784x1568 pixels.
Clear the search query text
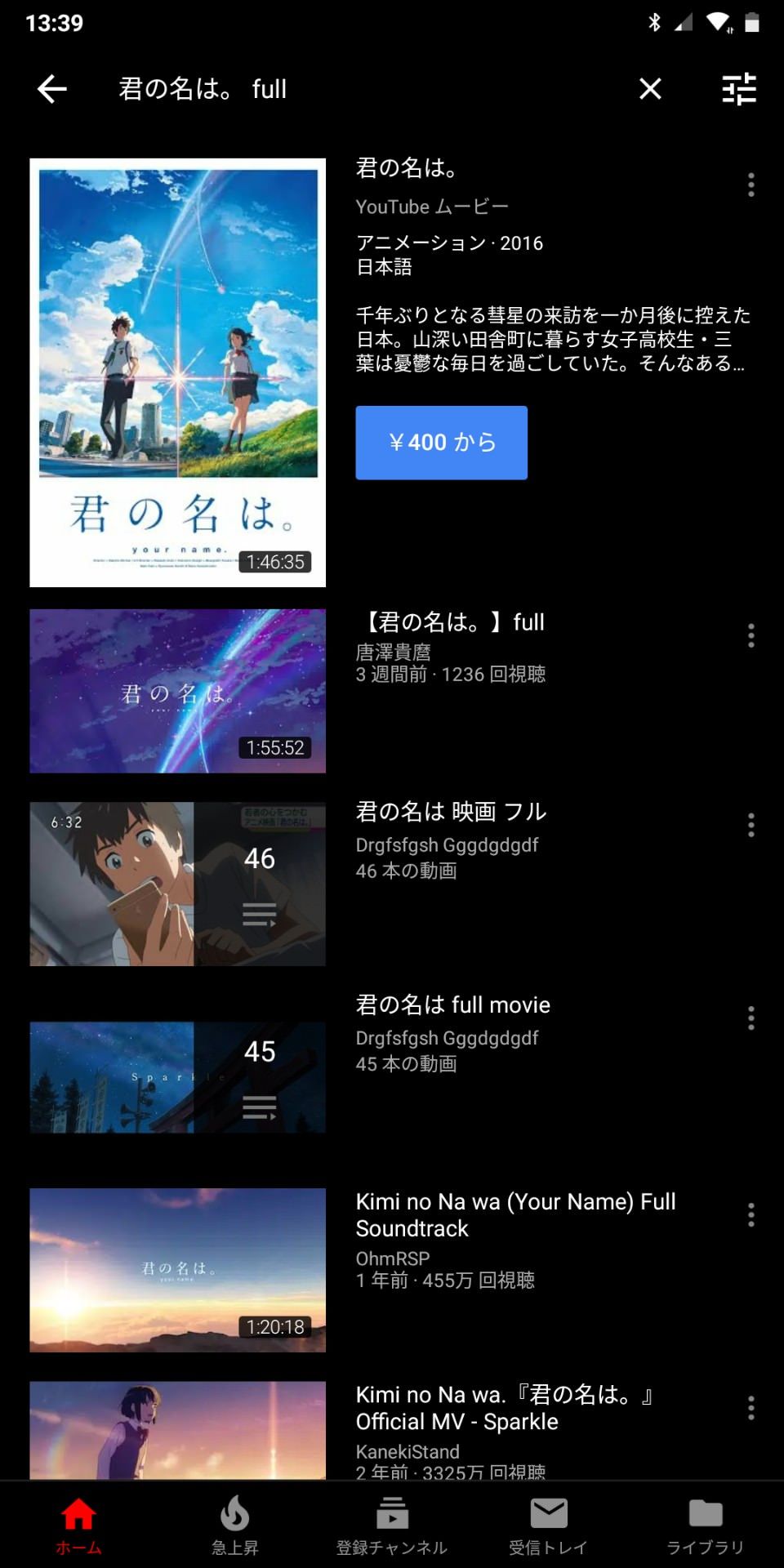[x=650, y=89]
